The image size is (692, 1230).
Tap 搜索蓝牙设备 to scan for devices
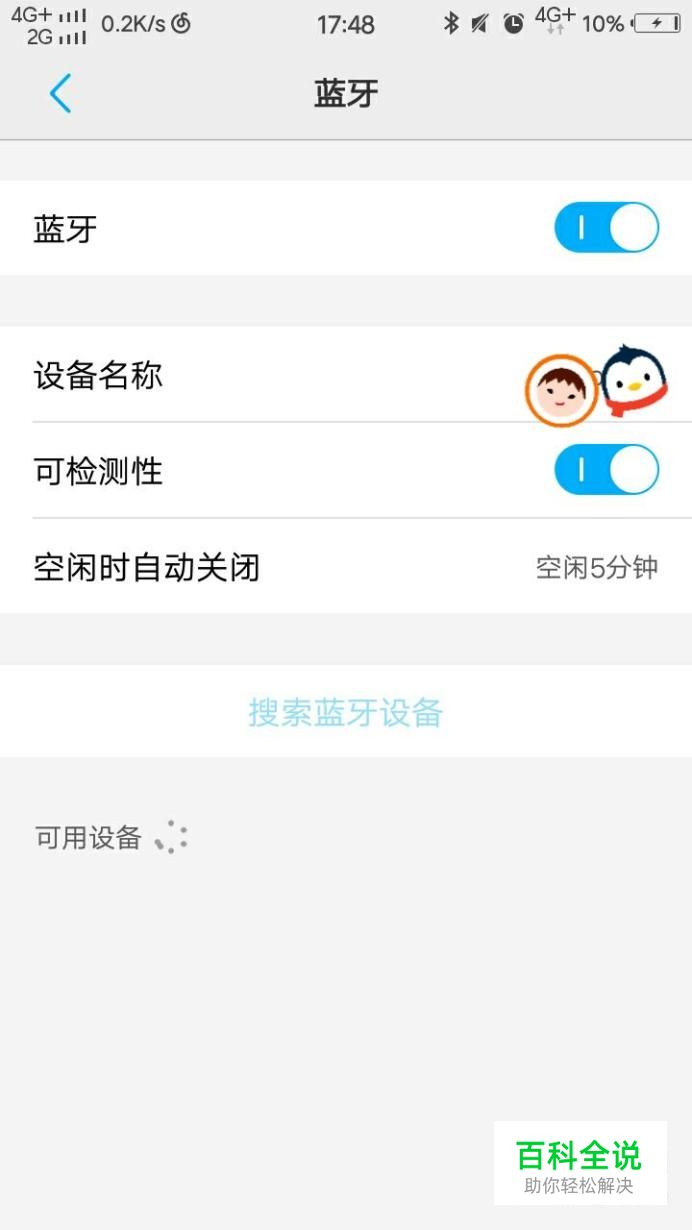pos(345,712)
